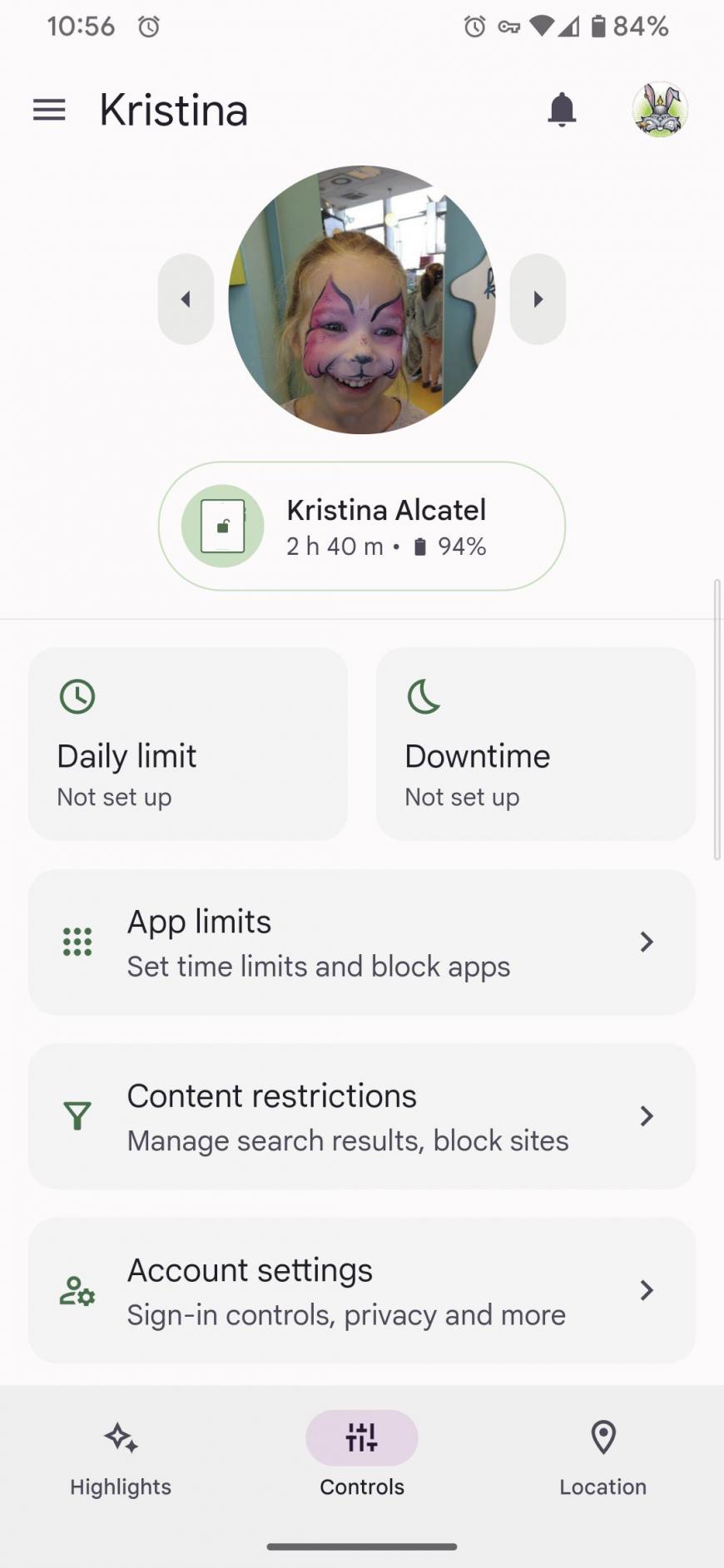Set up Downtime
724x1568 pixels.
[x=536, y=744]
